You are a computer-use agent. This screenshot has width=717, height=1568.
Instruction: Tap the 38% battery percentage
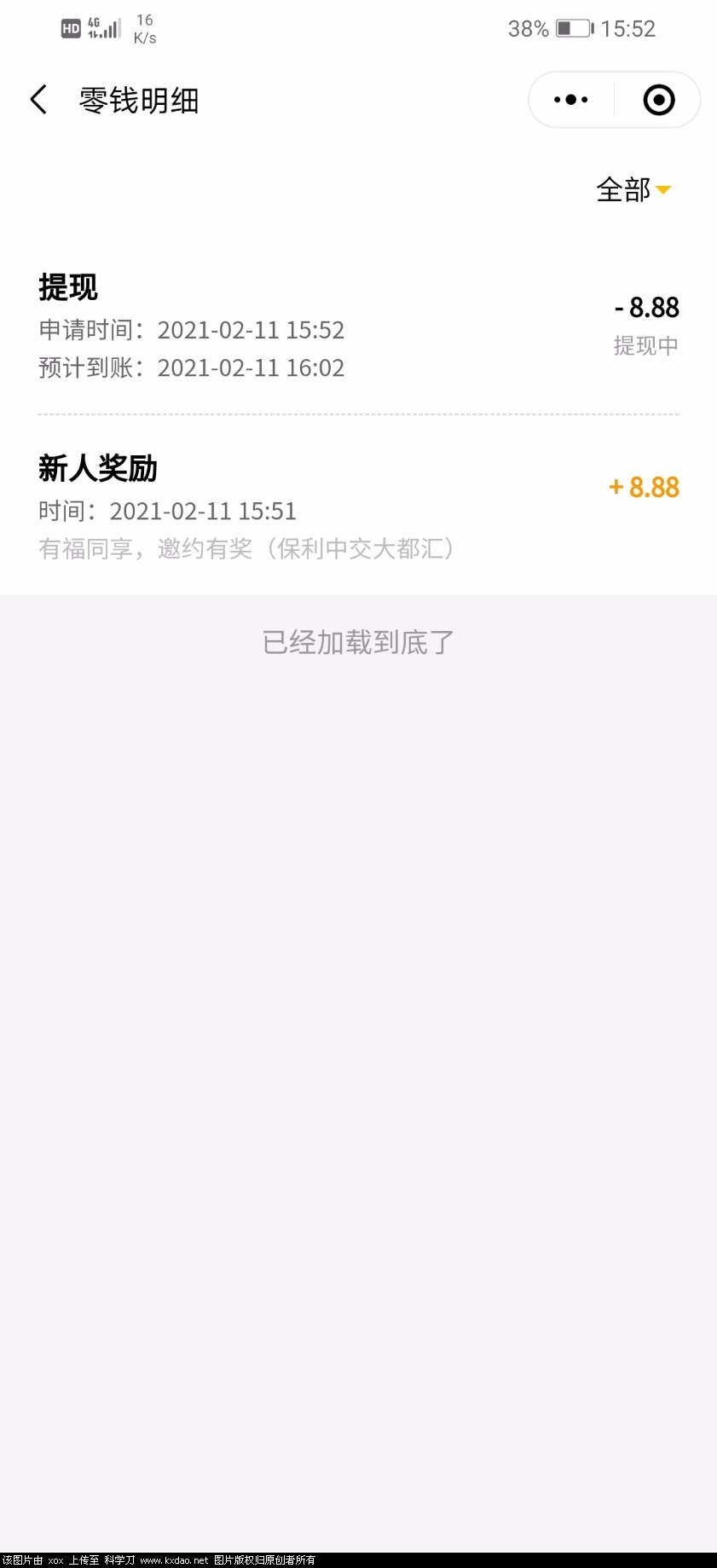click(x=527, y=28)
